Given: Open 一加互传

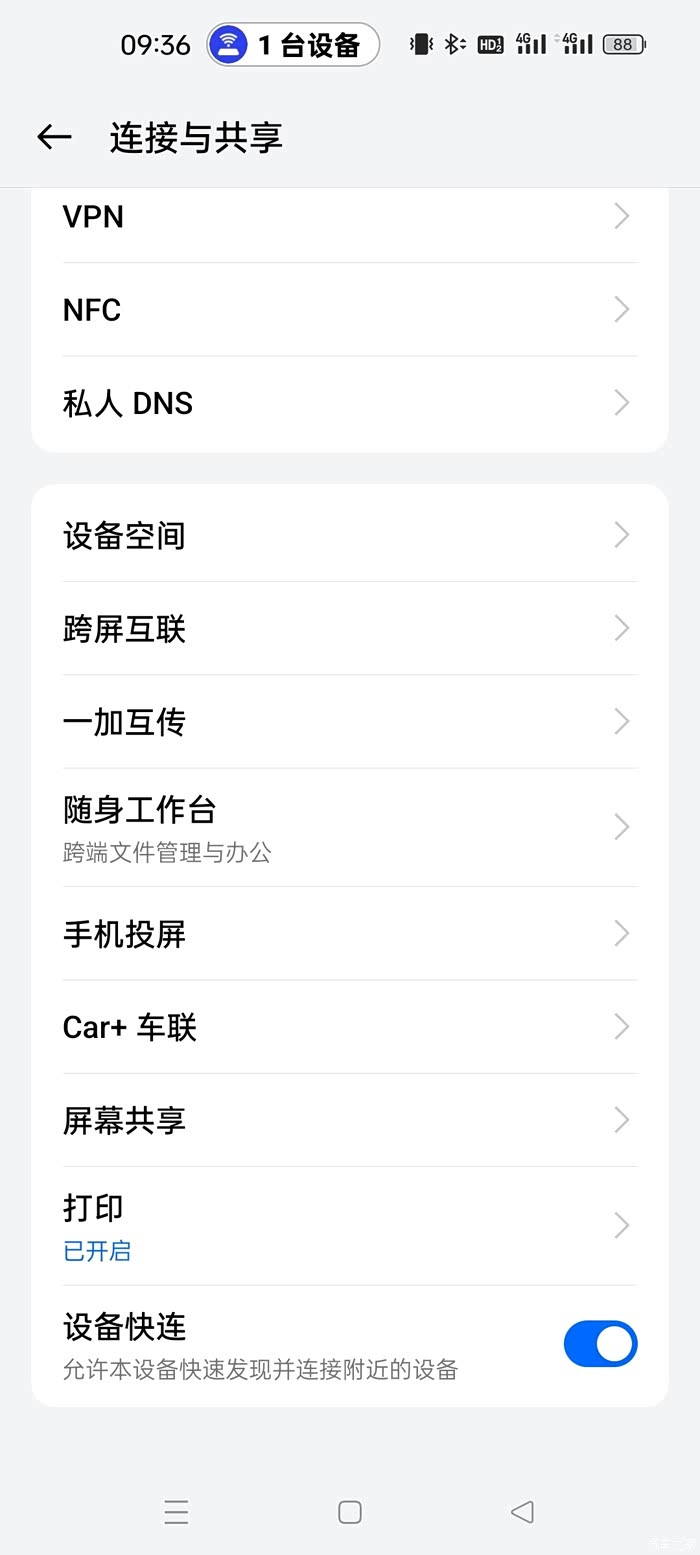Looking at the screenshot, I should [x=350, y=721].
